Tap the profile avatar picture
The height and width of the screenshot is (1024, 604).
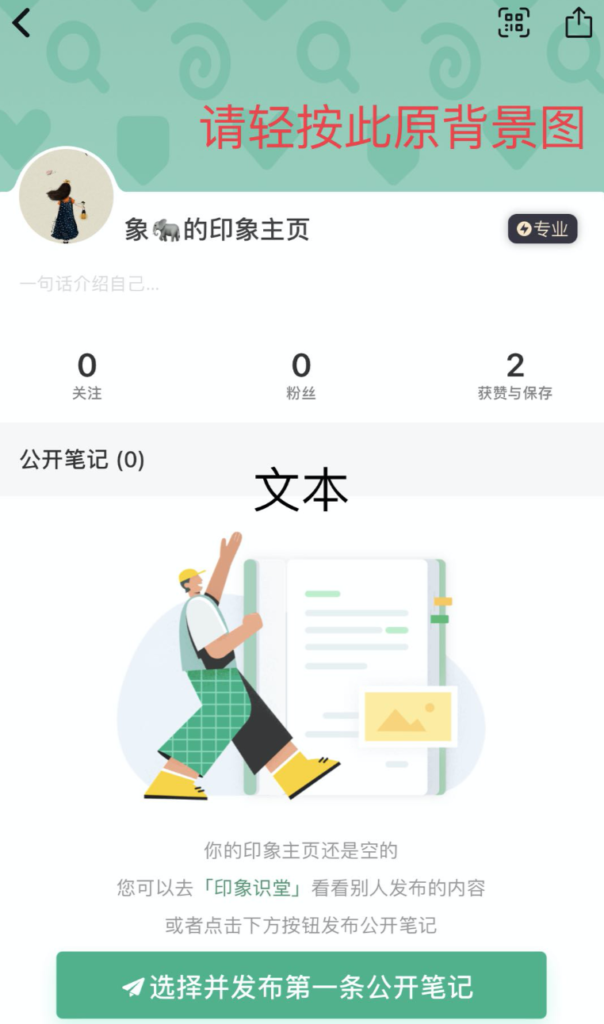click(x=66, y=196)
